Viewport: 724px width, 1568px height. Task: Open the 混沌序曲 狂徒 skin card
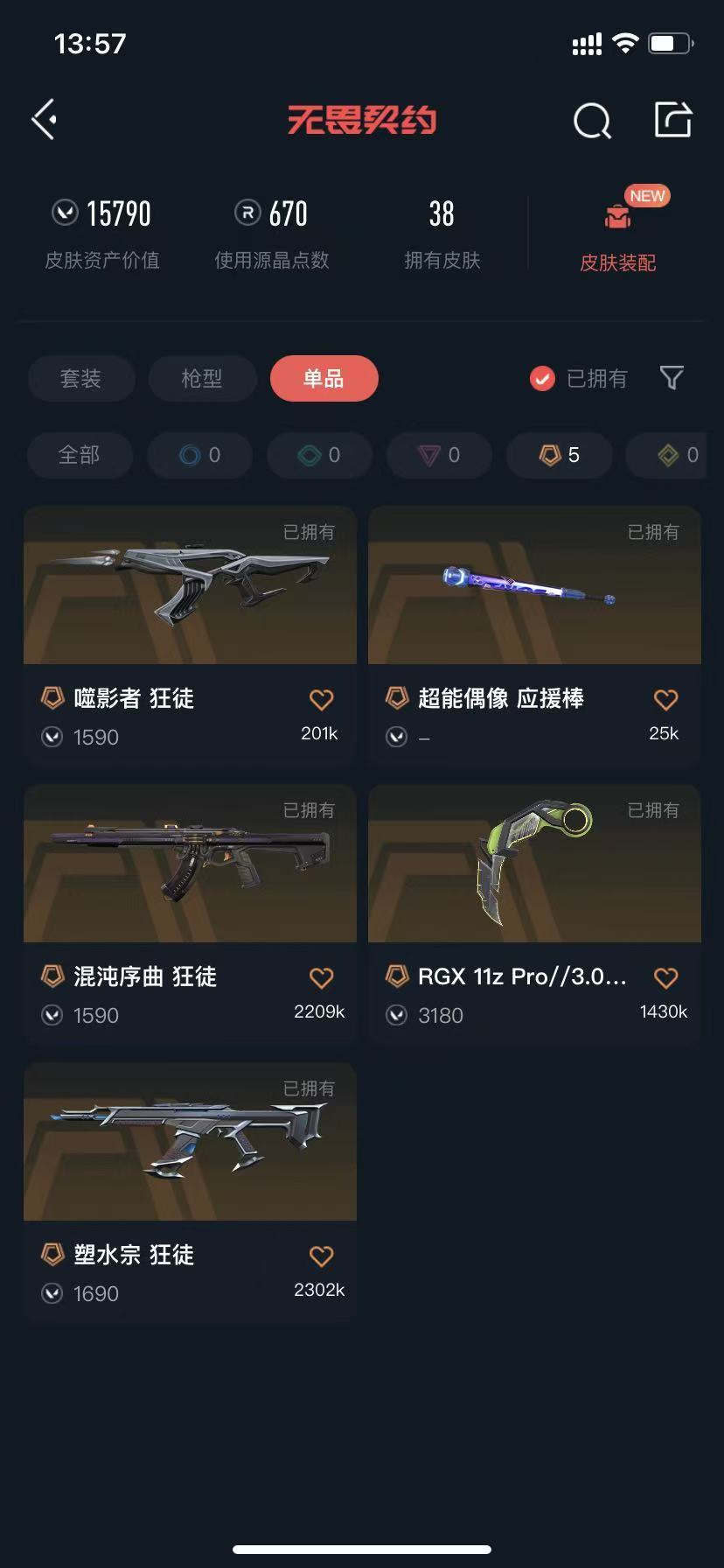click(x=190, y=864)
